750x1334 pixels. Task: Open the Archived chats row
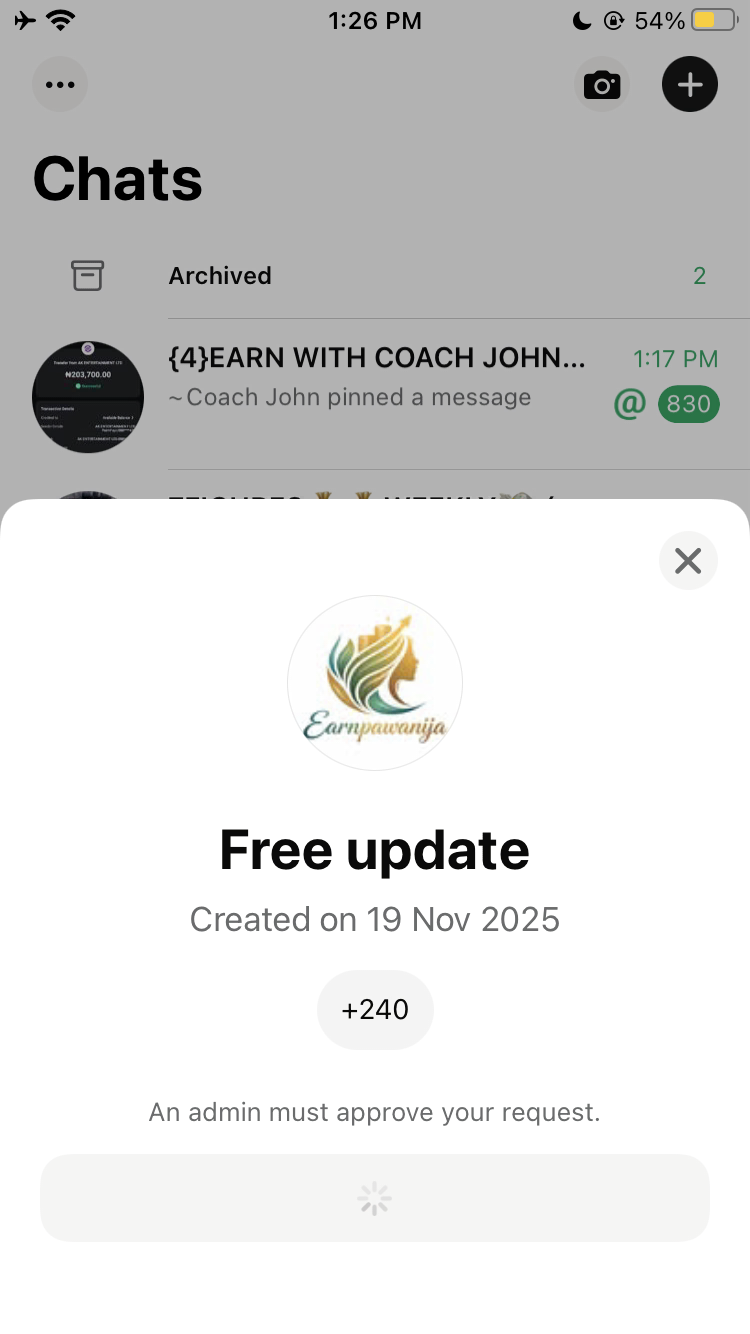tap(400, 276)
